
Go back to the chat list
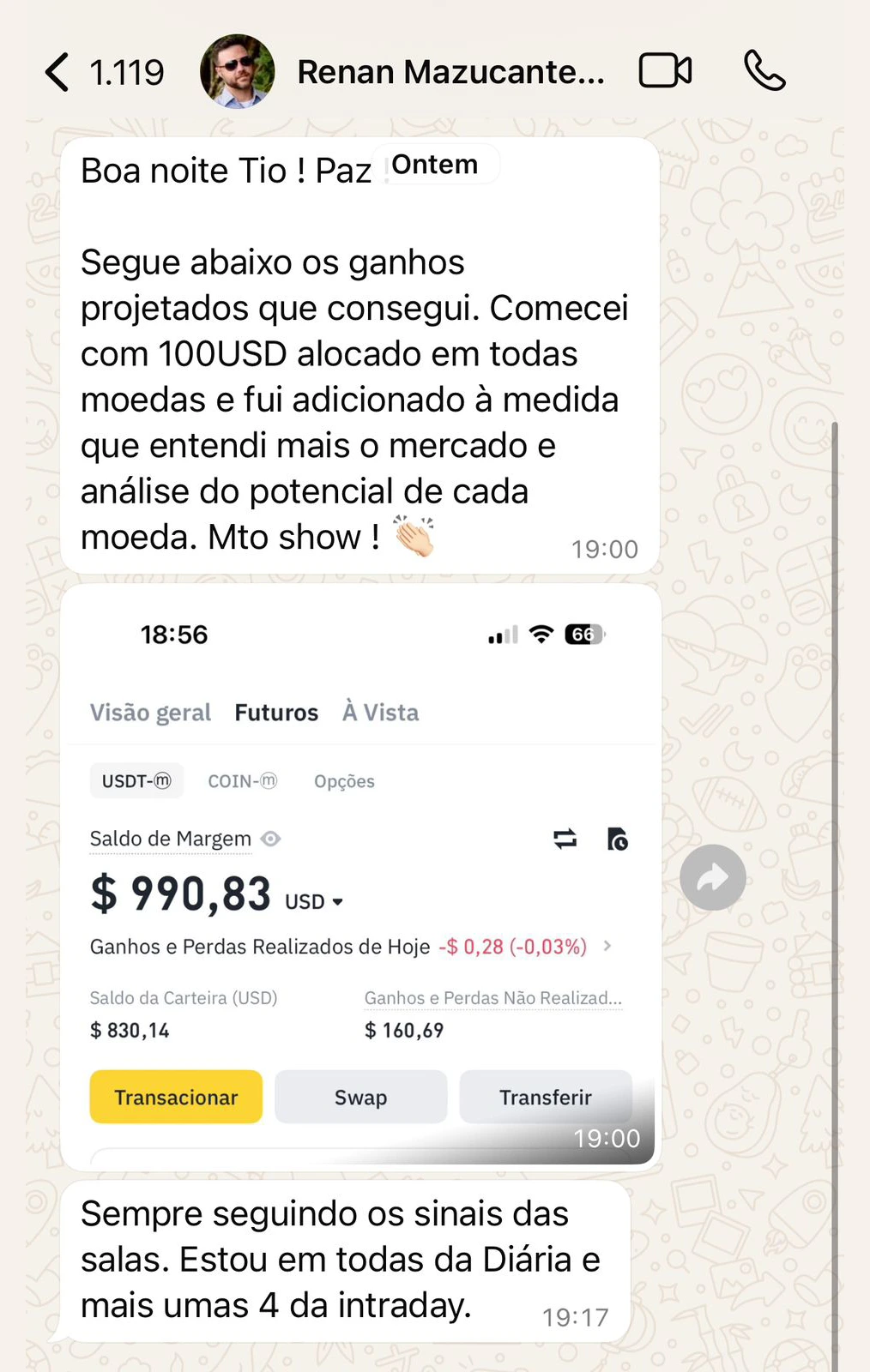58,72
